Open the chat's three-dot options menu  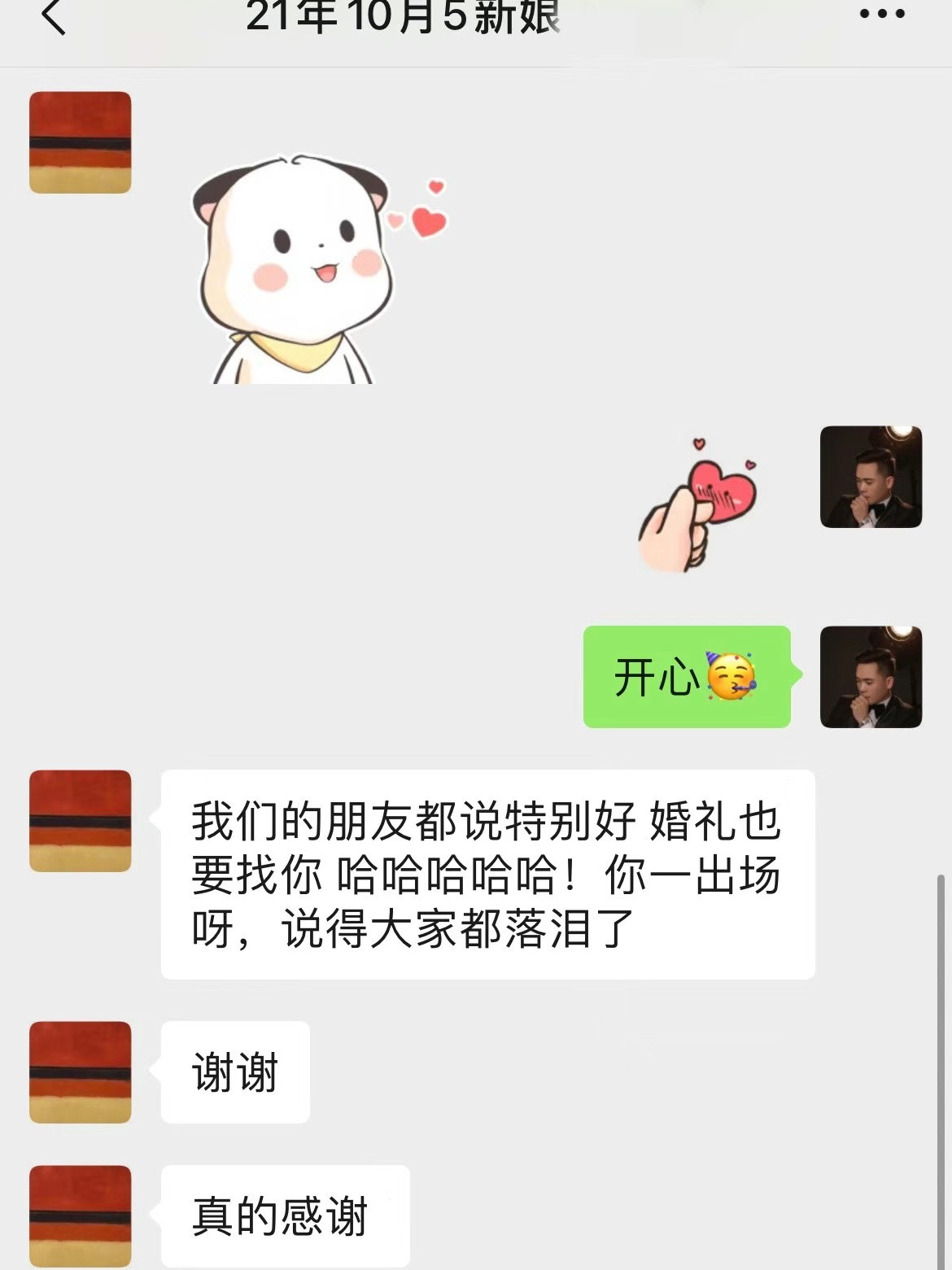882,15
